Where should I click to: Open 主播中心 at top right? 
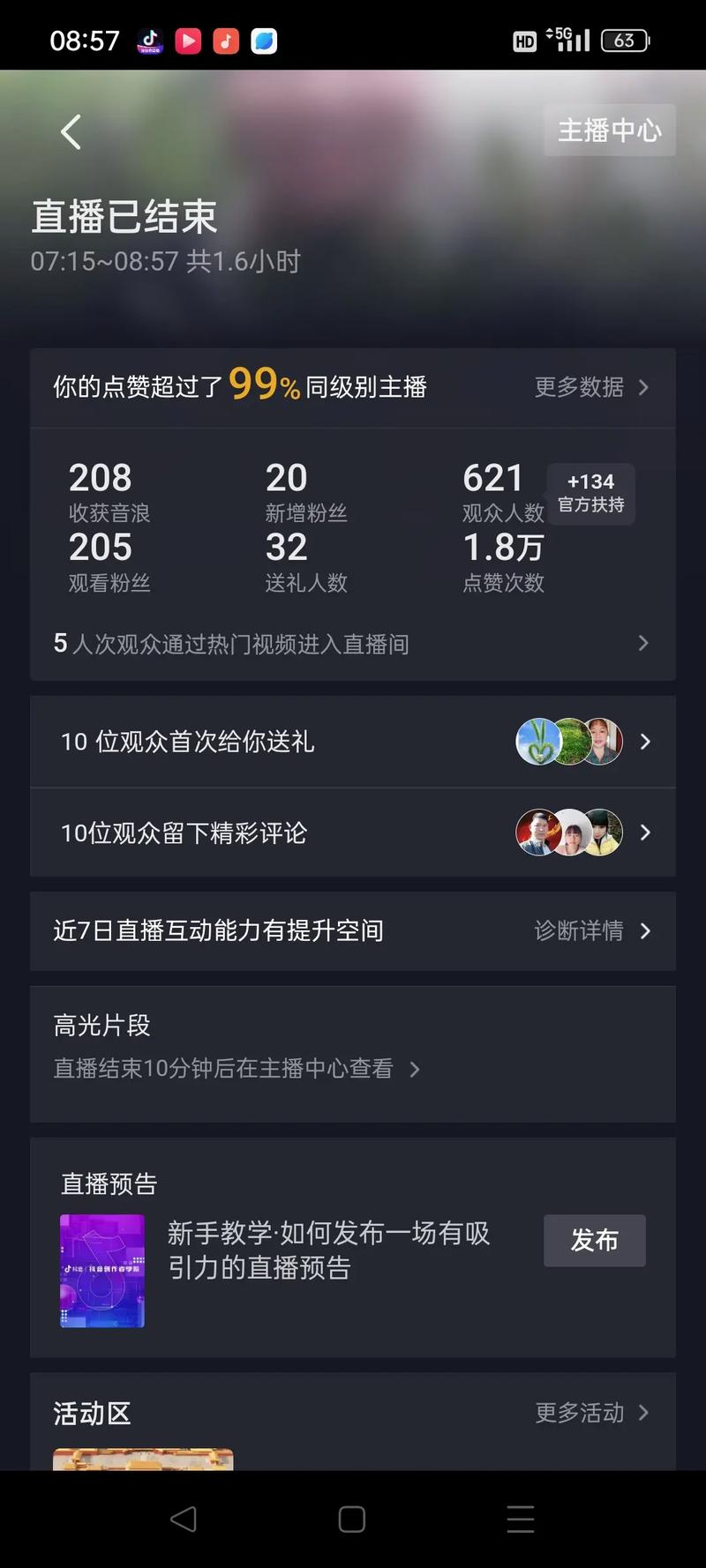(609, 130)
